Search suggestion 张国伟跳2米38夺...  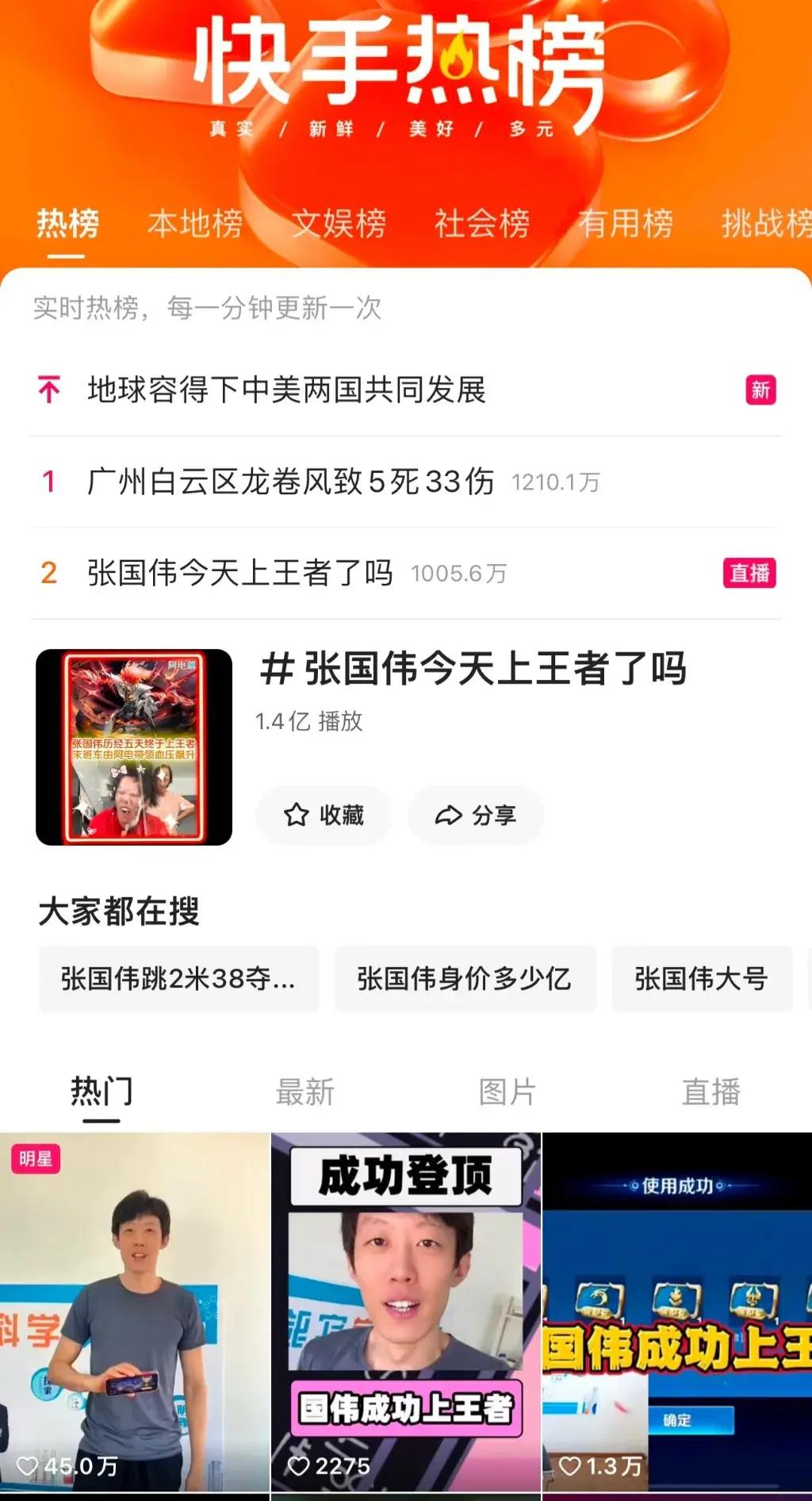coord(178,979)
